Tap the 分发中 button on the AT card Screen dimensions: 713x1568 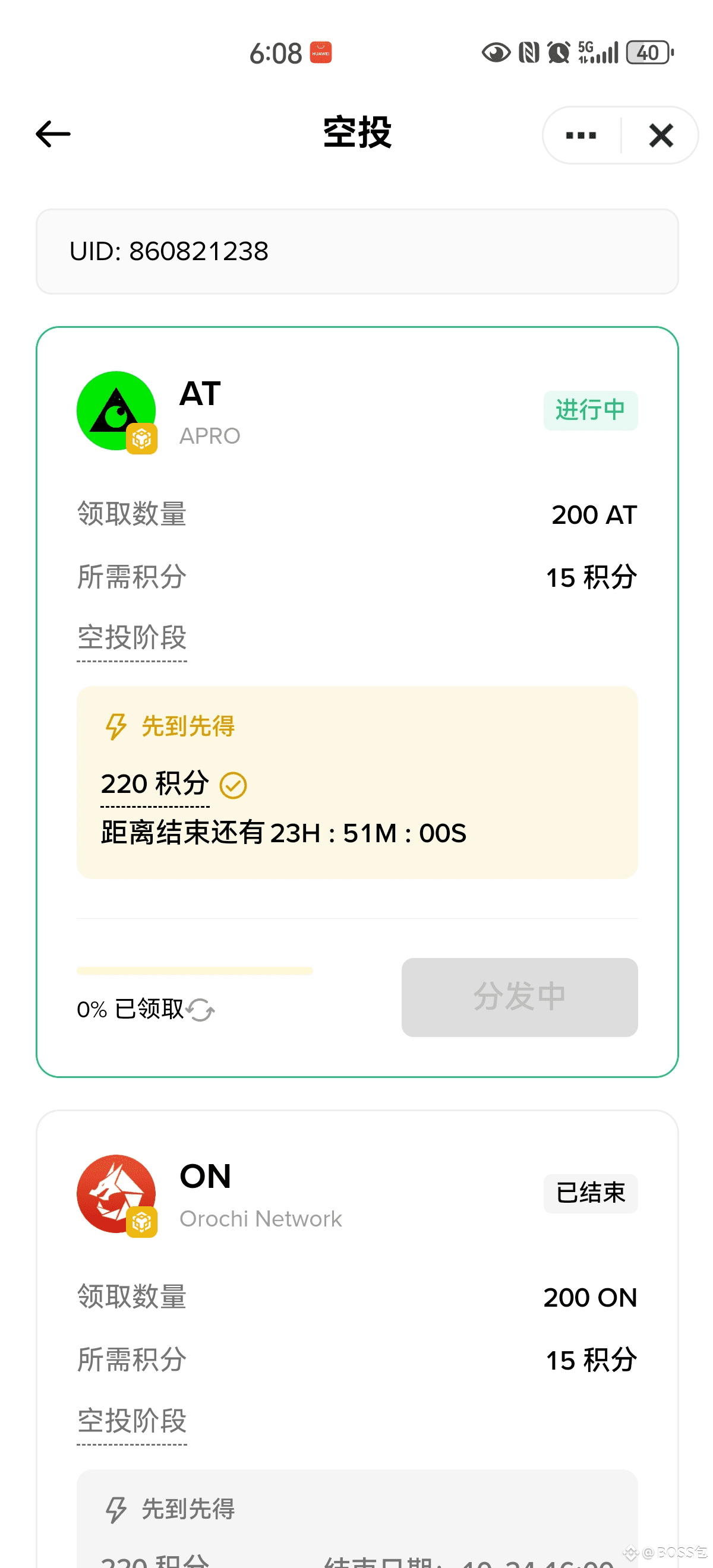(519, 997)
